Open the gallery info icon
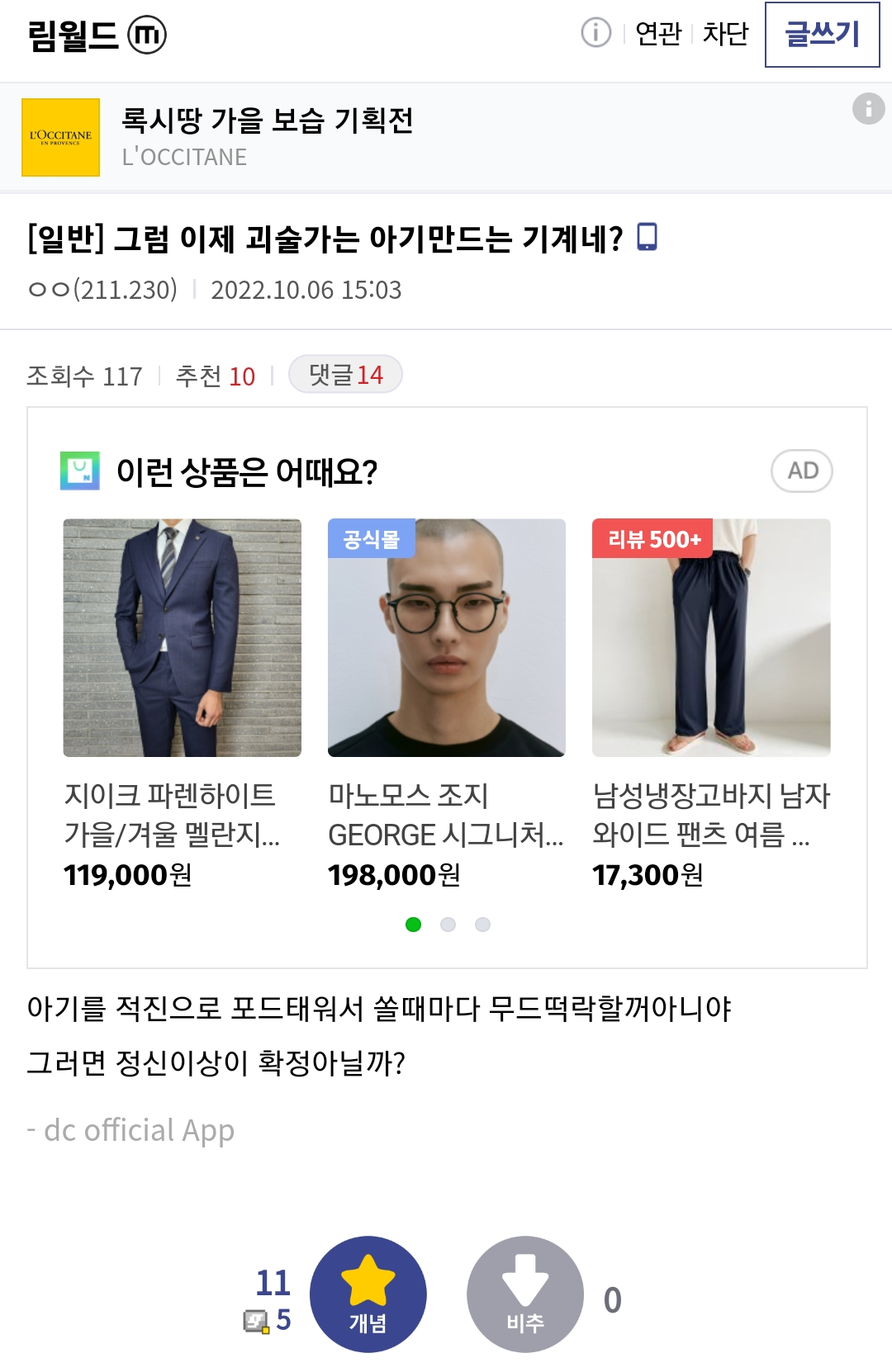The image size is (892, 1372). [595, 33]
